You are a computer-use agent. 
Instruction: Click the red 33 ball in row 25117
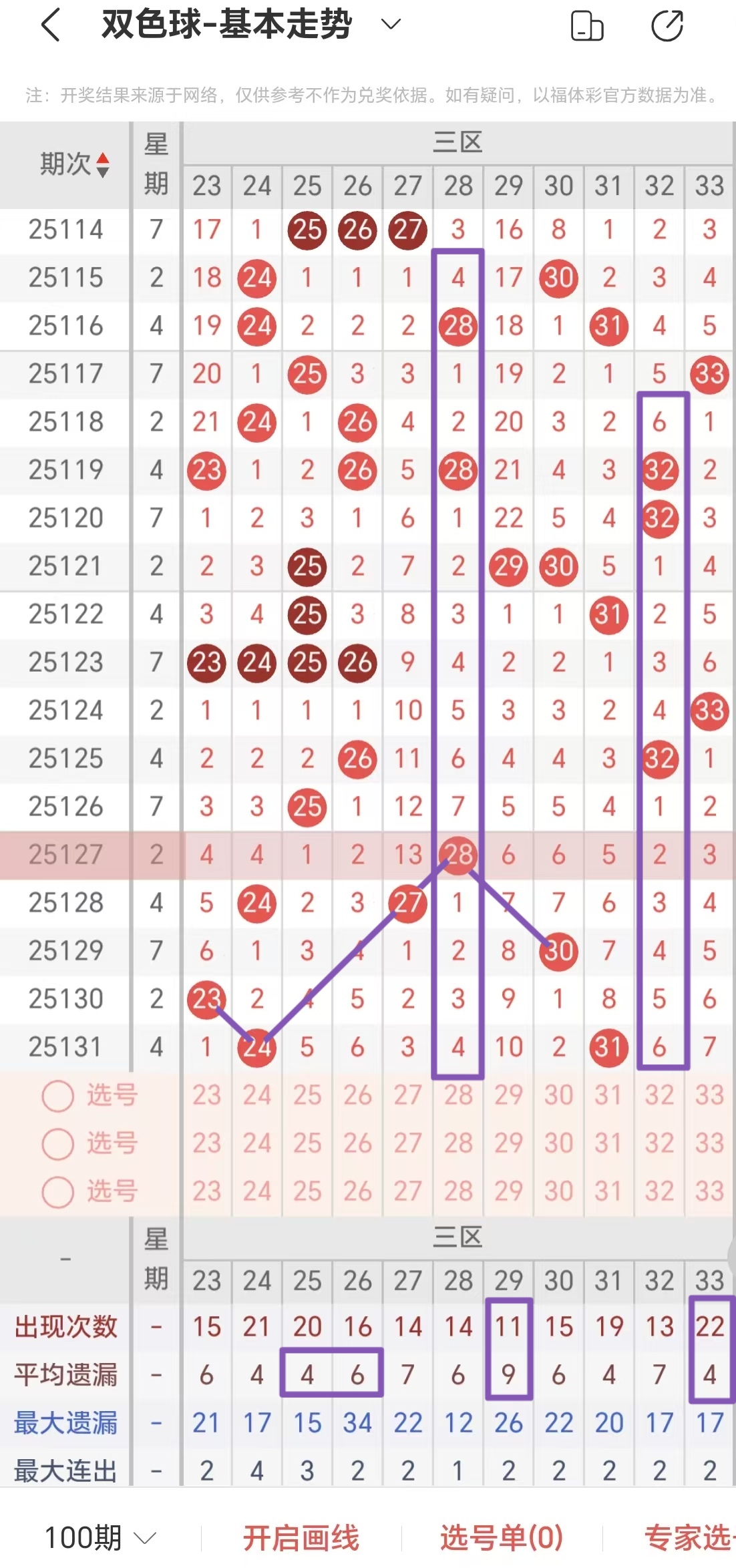tap(709, 374)
